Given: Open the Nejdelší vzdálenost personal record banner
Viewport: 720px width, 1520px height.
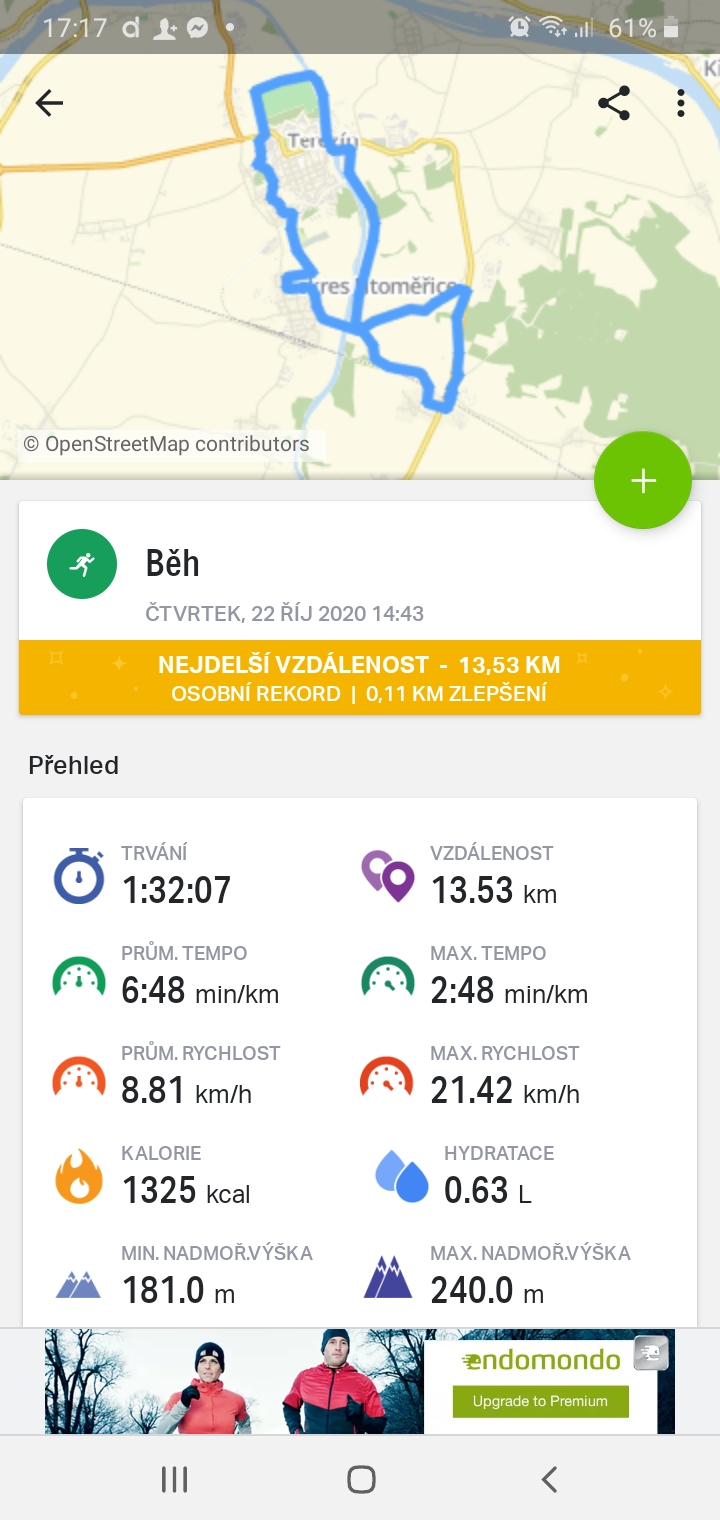Looking at the screenshot, I should [x=360, y=677].
